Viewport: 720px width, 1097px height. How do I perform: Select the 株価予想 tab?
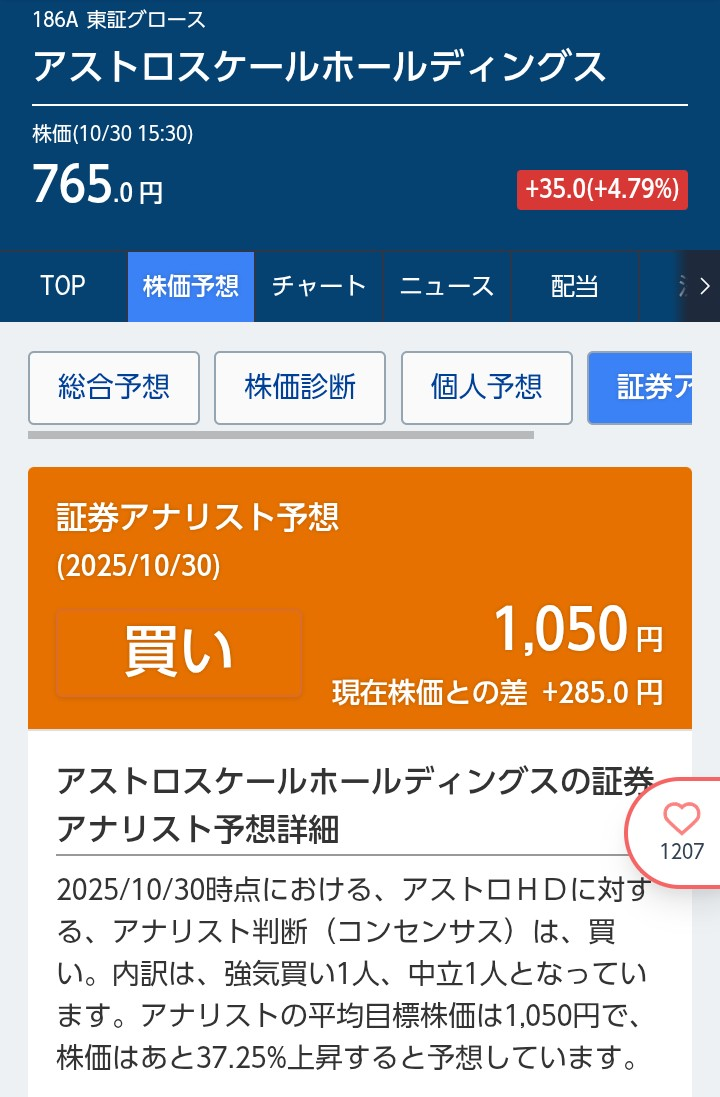click(191, 286)
